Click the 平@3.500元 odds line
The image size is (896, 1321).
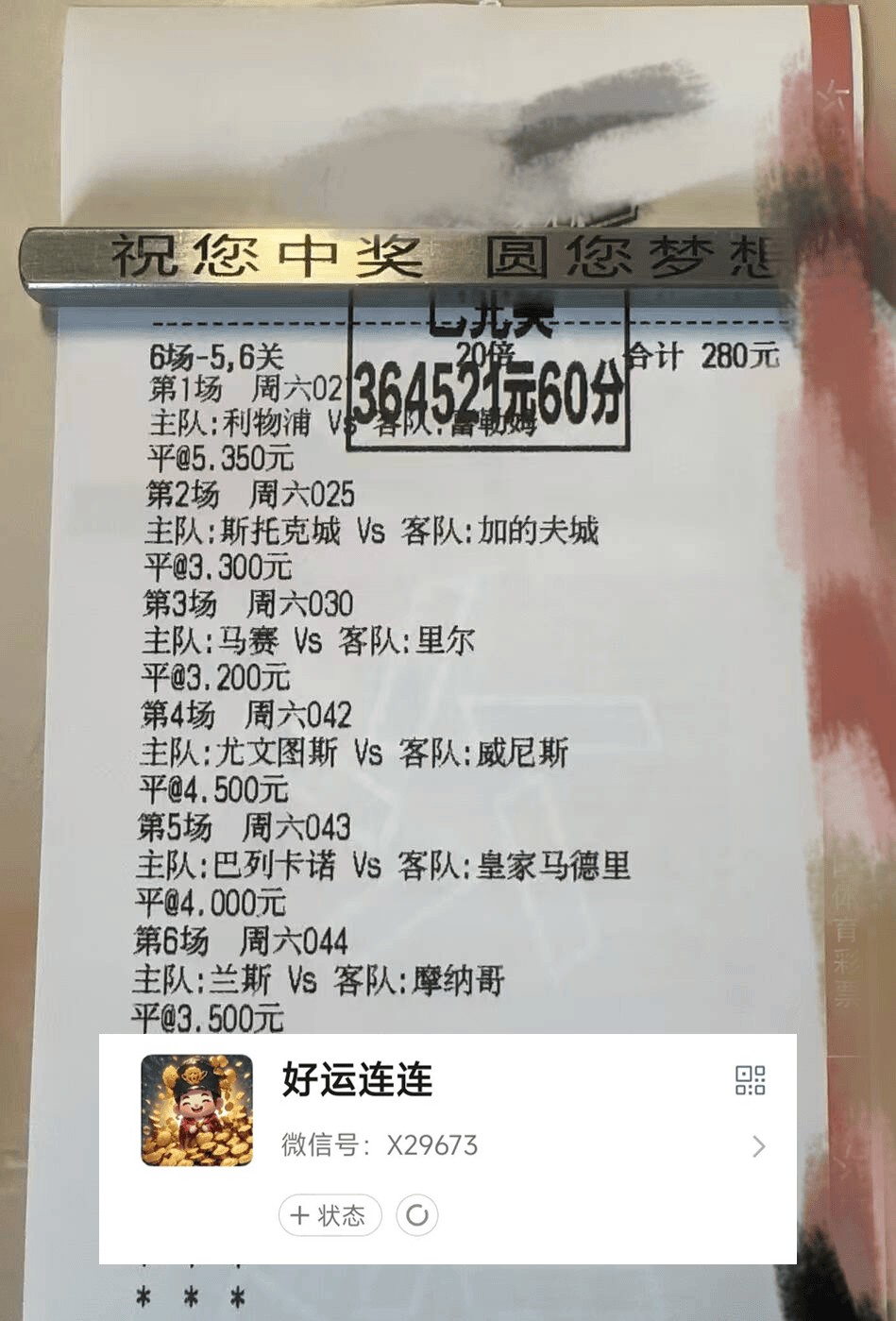(204, 1018)
